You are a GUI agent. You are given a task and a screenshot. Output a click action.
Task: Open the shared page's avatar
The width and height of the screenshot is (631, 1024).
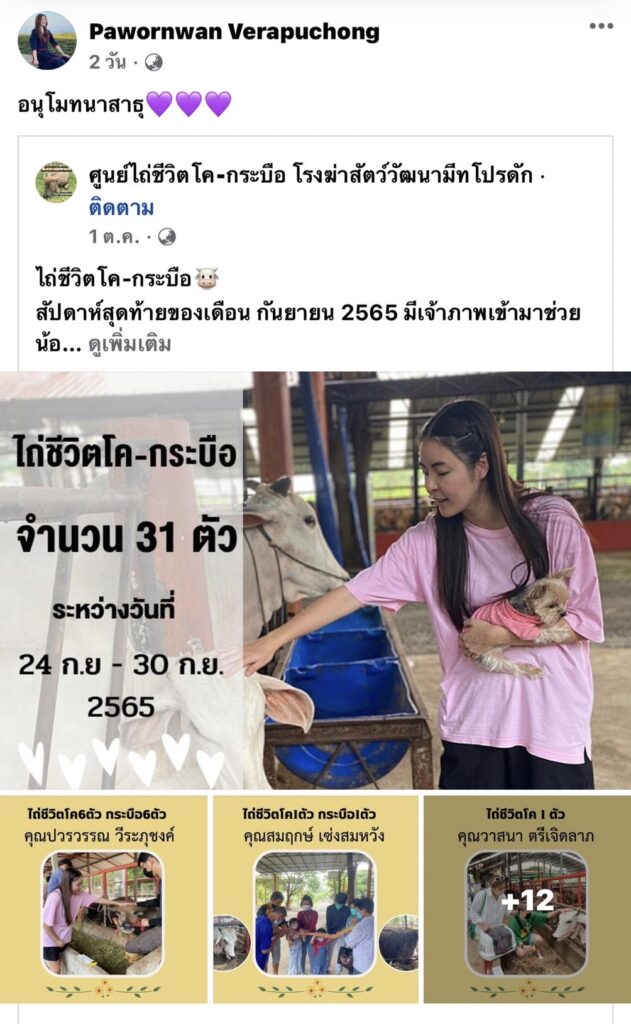[56, 183]
